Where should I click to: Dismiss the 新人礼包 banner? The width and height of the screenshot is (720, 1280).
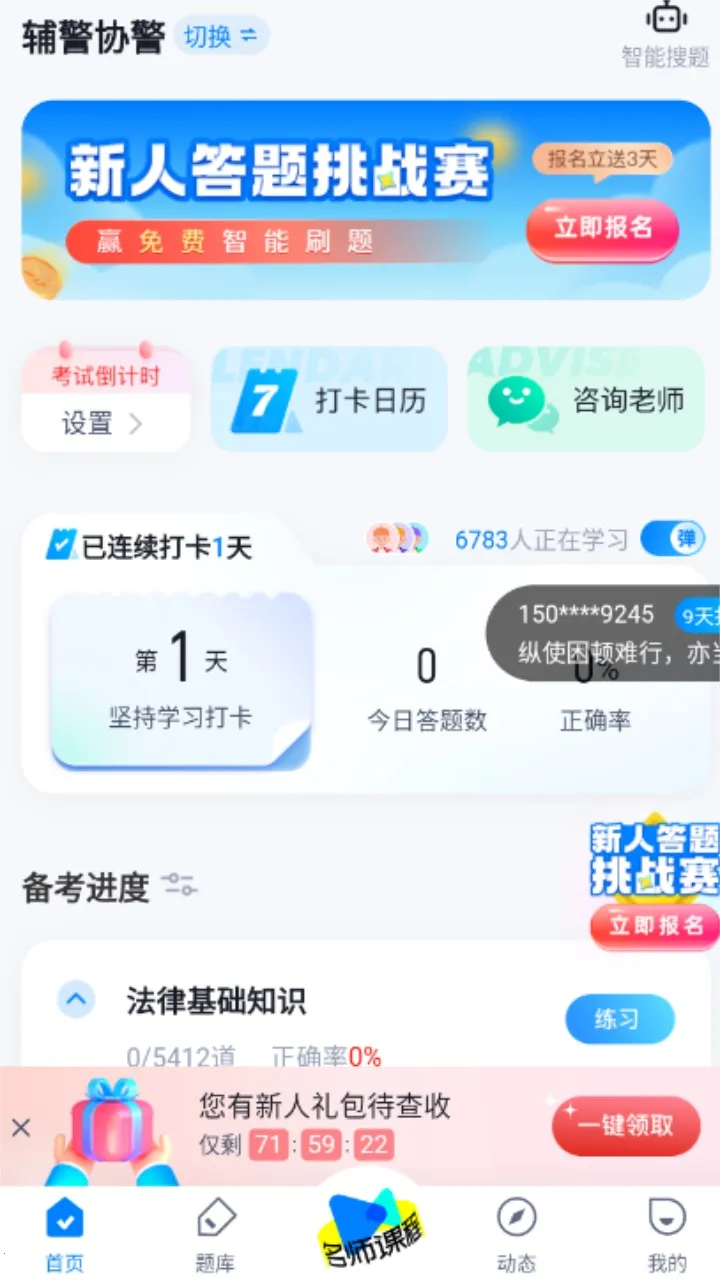[21, 1128]
